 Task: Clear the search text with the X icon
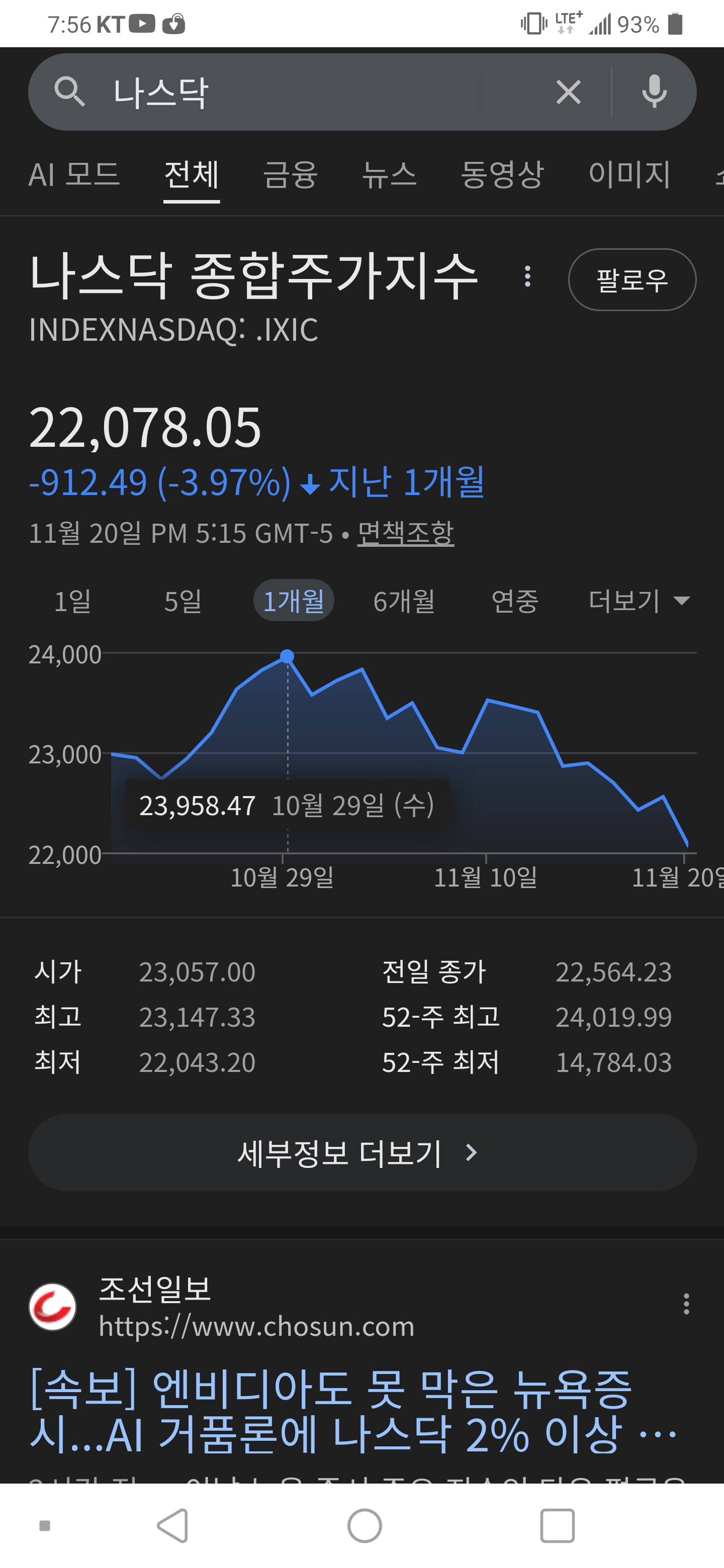coord(568,92)
